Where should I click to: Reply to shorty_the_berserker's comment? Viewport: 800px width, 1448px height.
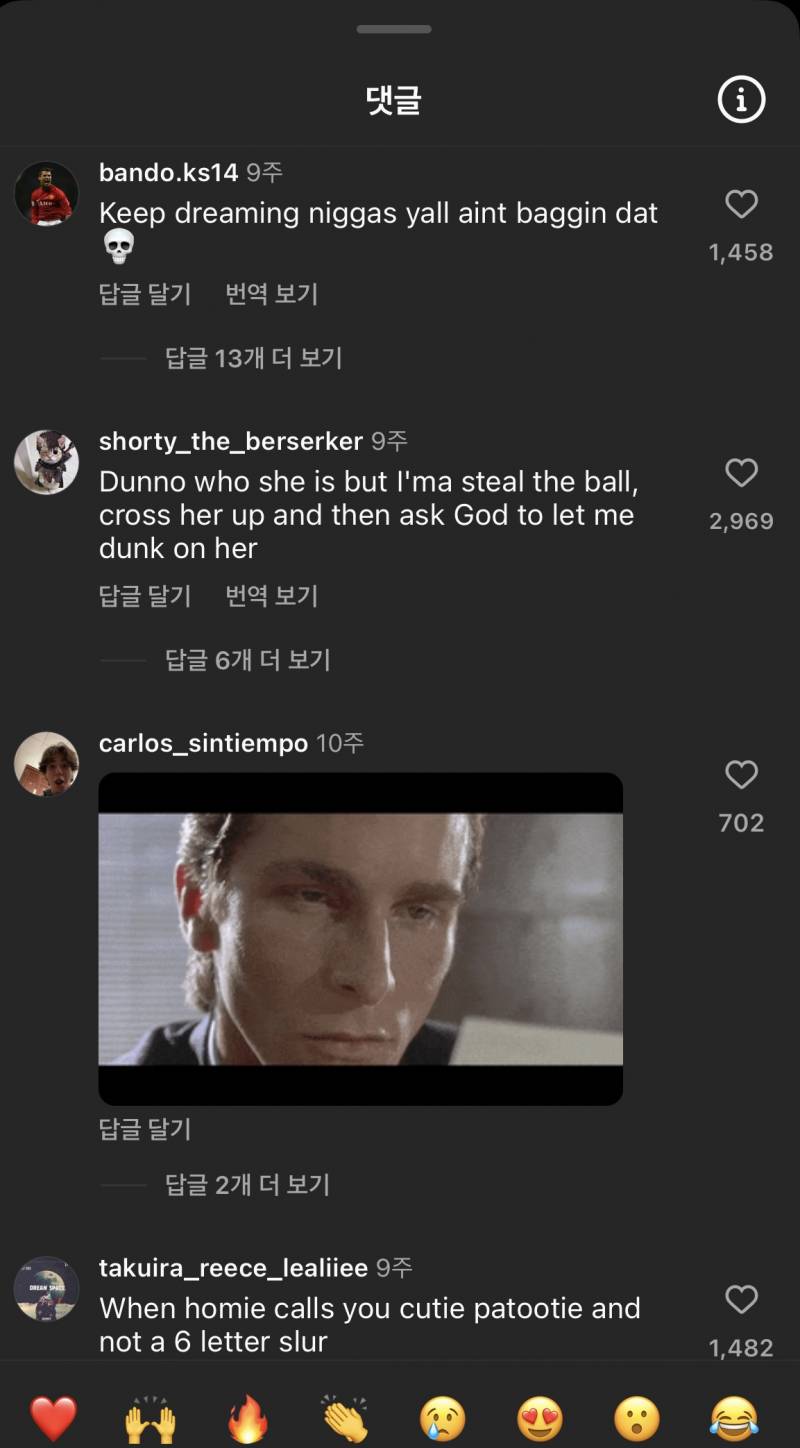click(x=145, y=596)
